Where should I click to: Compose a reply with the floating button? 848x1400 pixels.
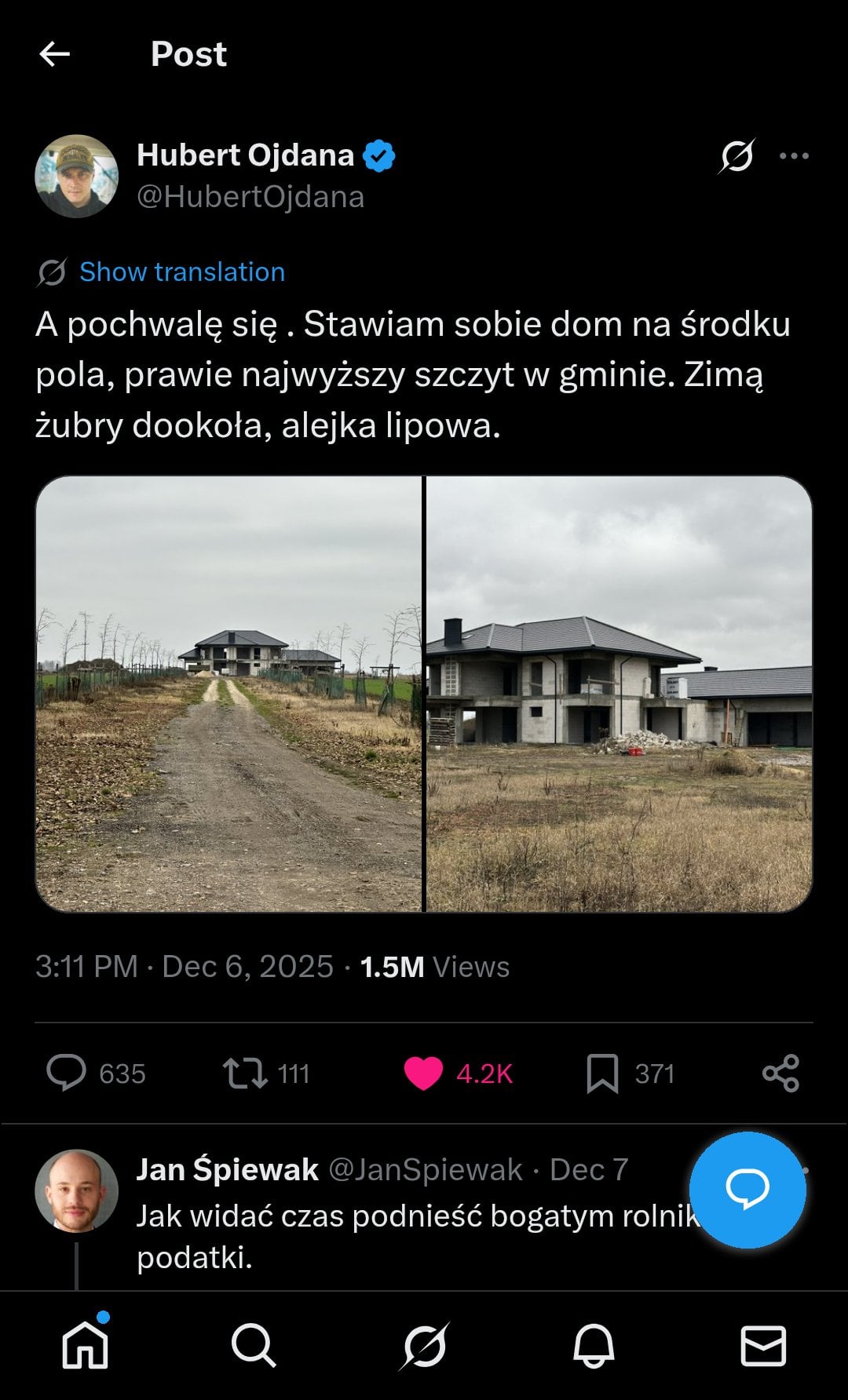(x=747, y=1190)
